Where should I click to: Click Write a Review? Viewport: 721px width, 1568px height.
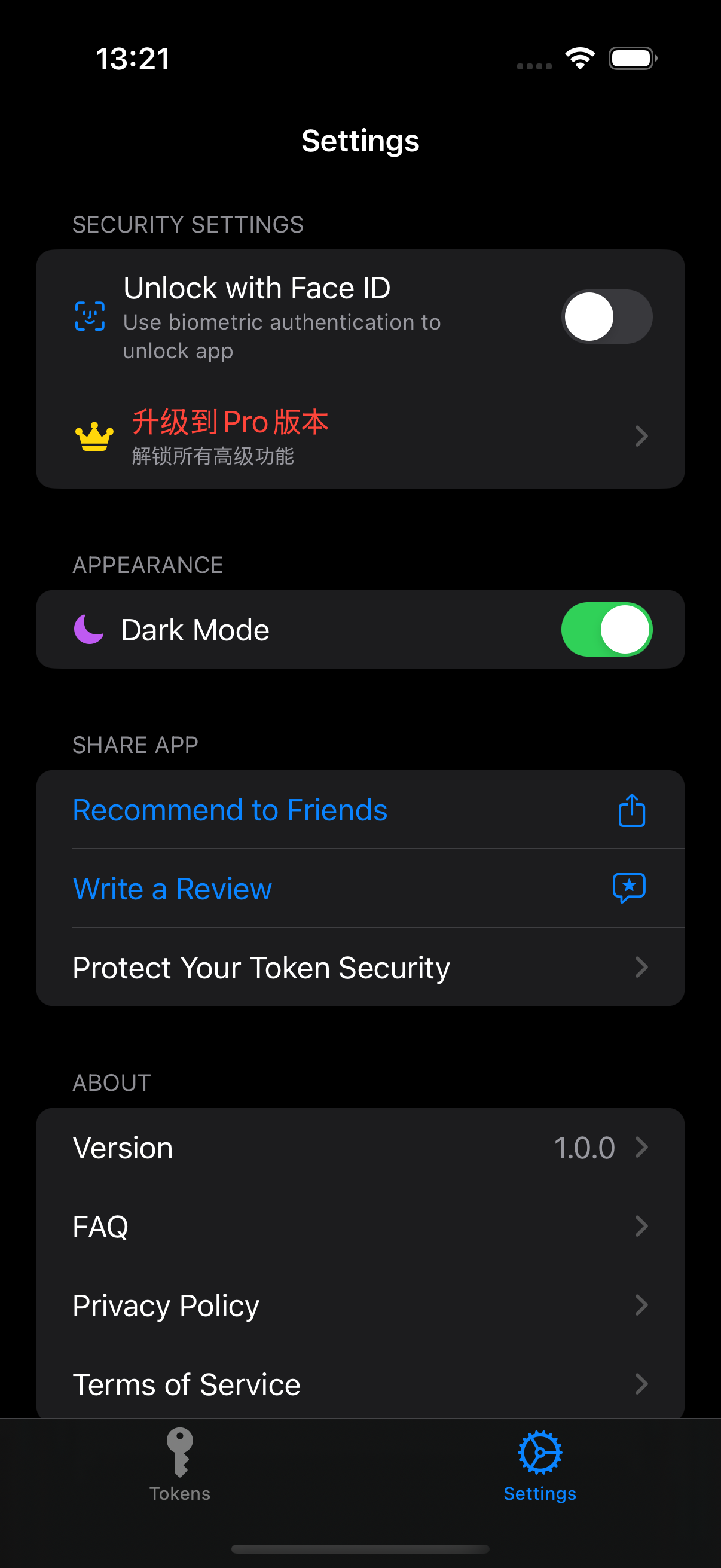tap(172, 888)
